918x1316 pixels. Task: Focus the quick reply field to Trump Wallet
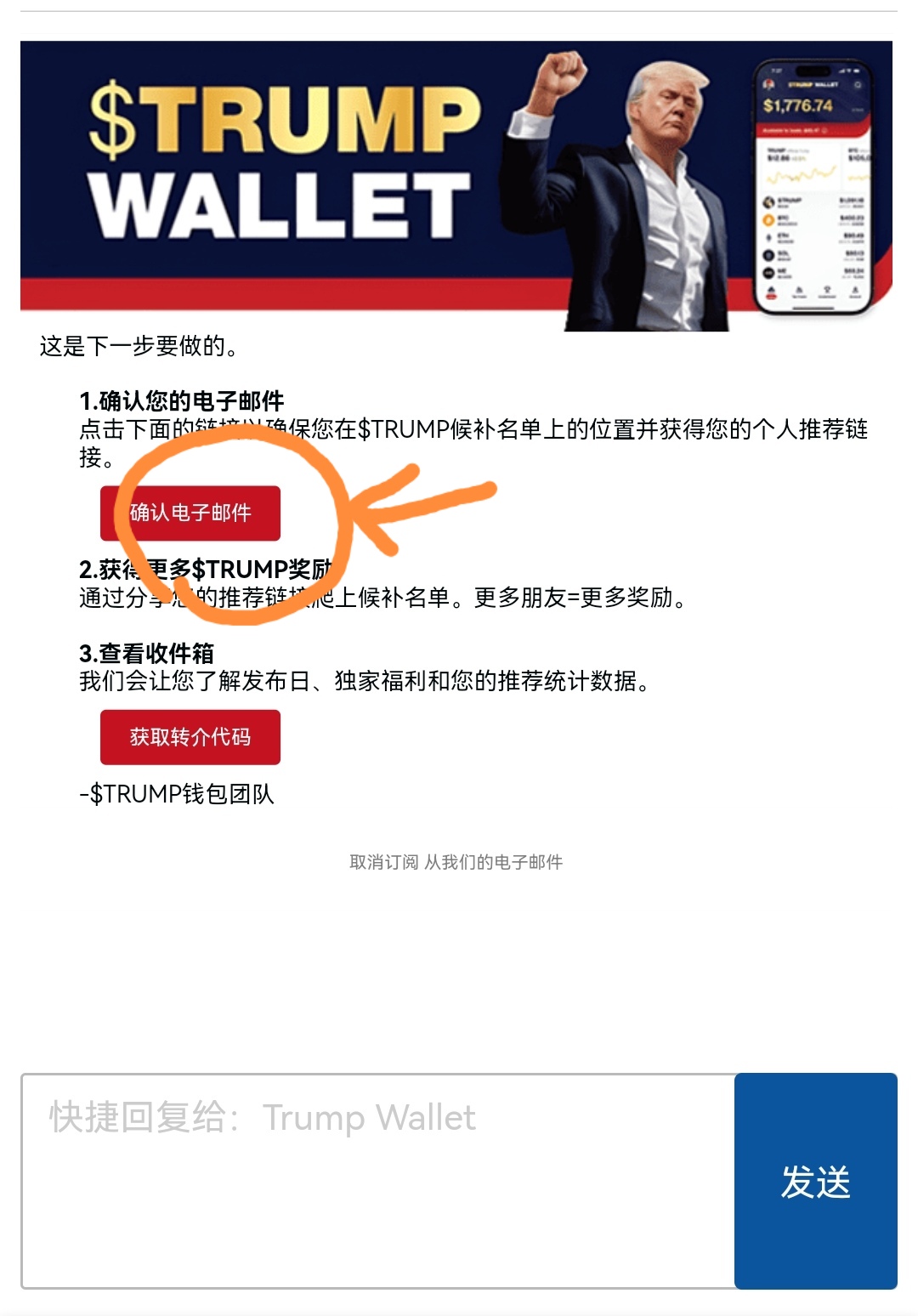coord(378,1180)
